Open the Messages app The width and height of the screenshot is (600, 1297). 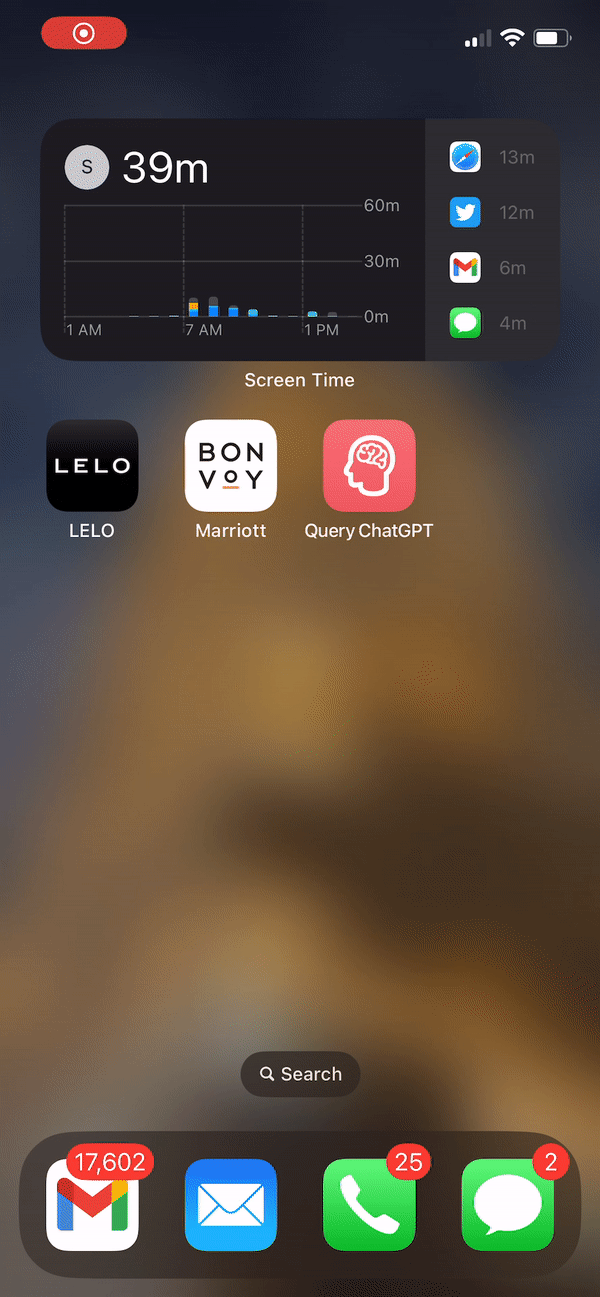tap(507, 1205)
